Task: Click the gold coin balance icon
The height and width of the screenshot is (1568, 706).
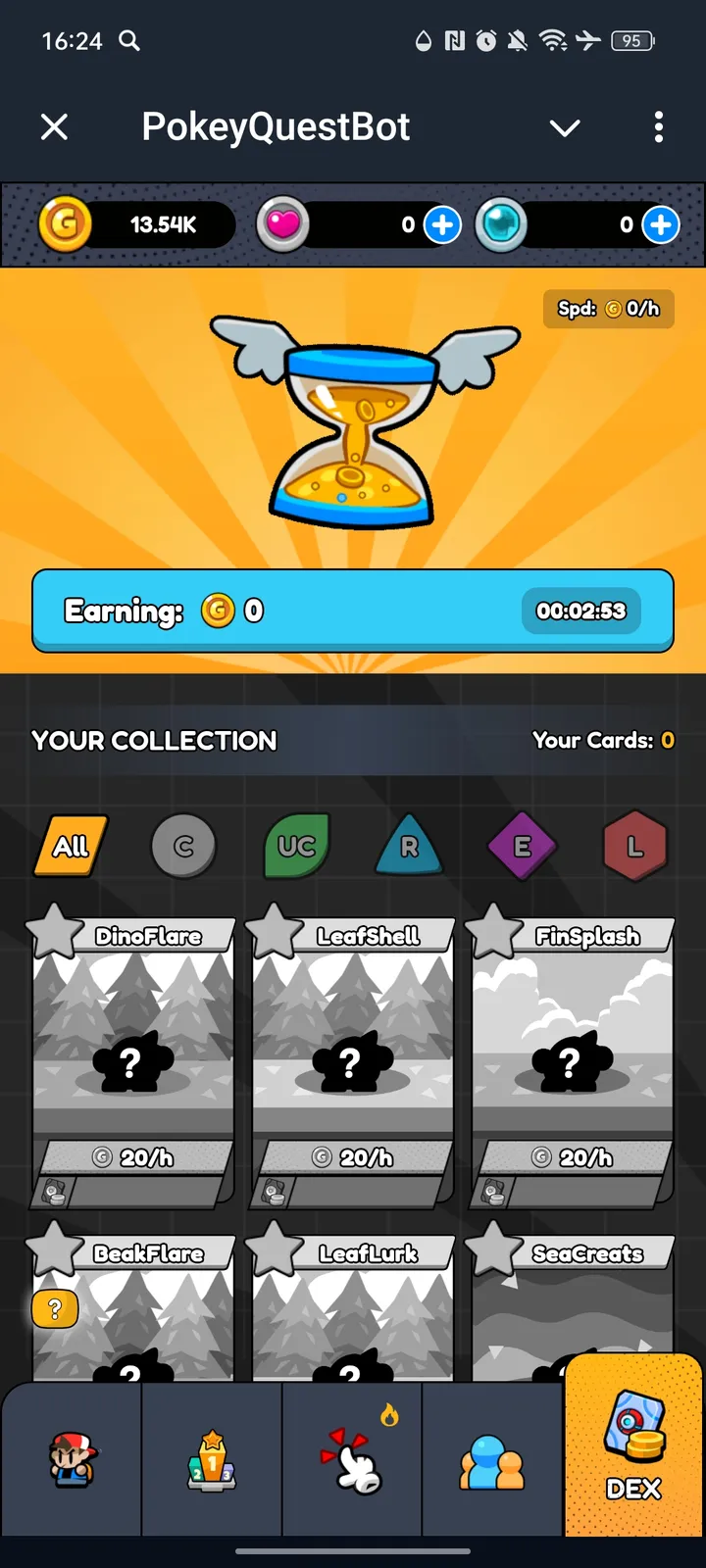Action: click(65, 223)
